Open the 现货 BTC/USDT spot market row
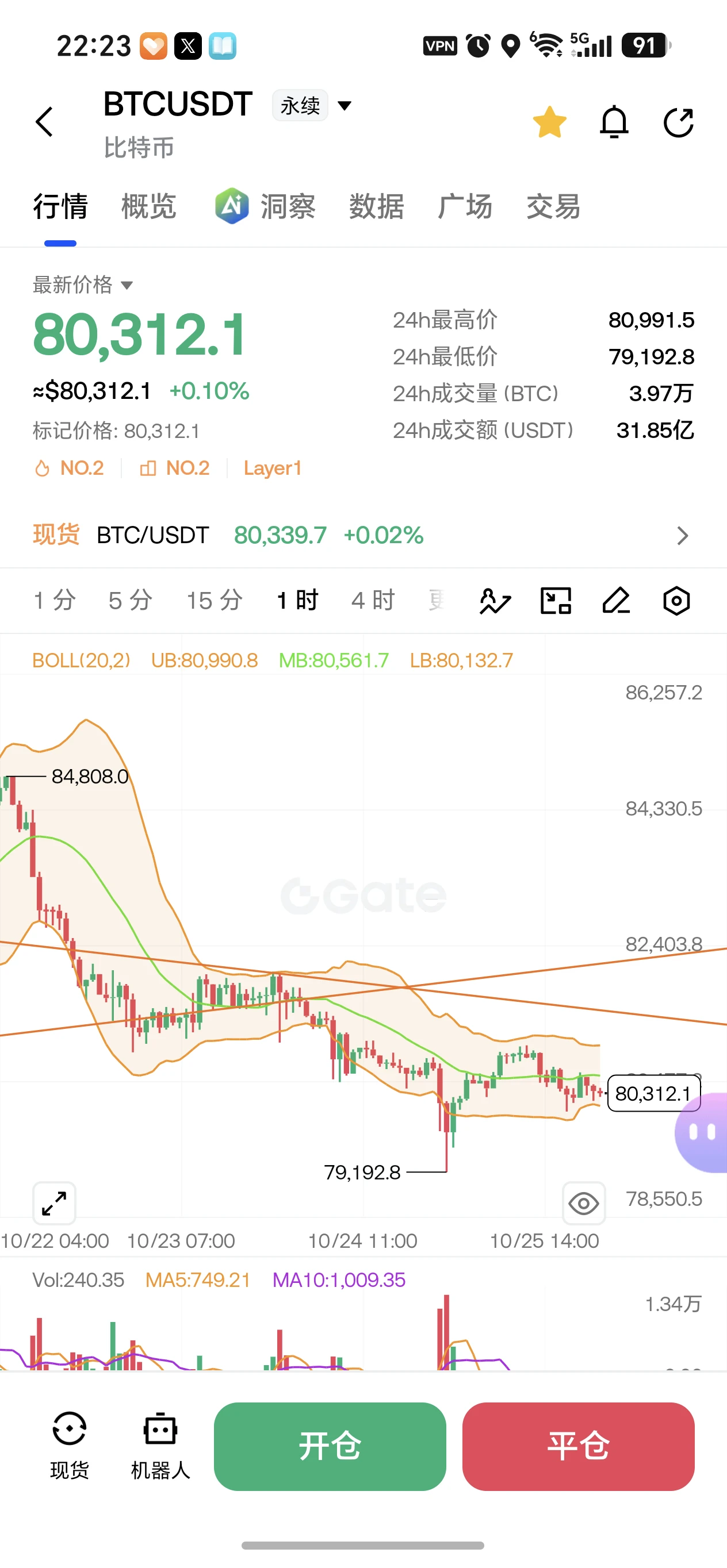 [363, 535]
